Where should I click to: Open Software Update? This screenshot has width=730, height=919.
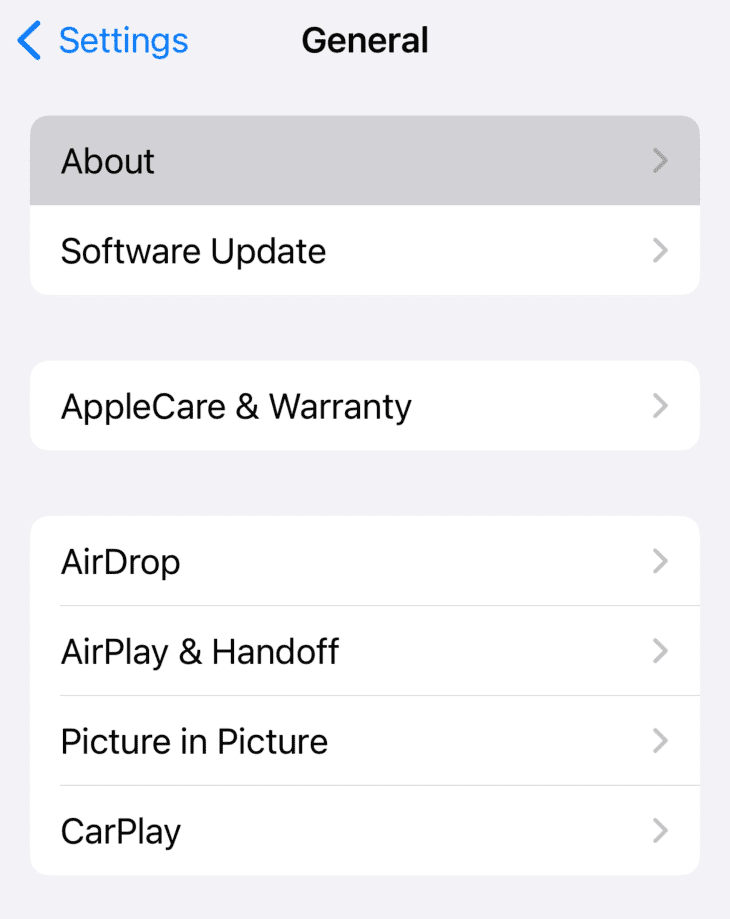pos(364,251)
